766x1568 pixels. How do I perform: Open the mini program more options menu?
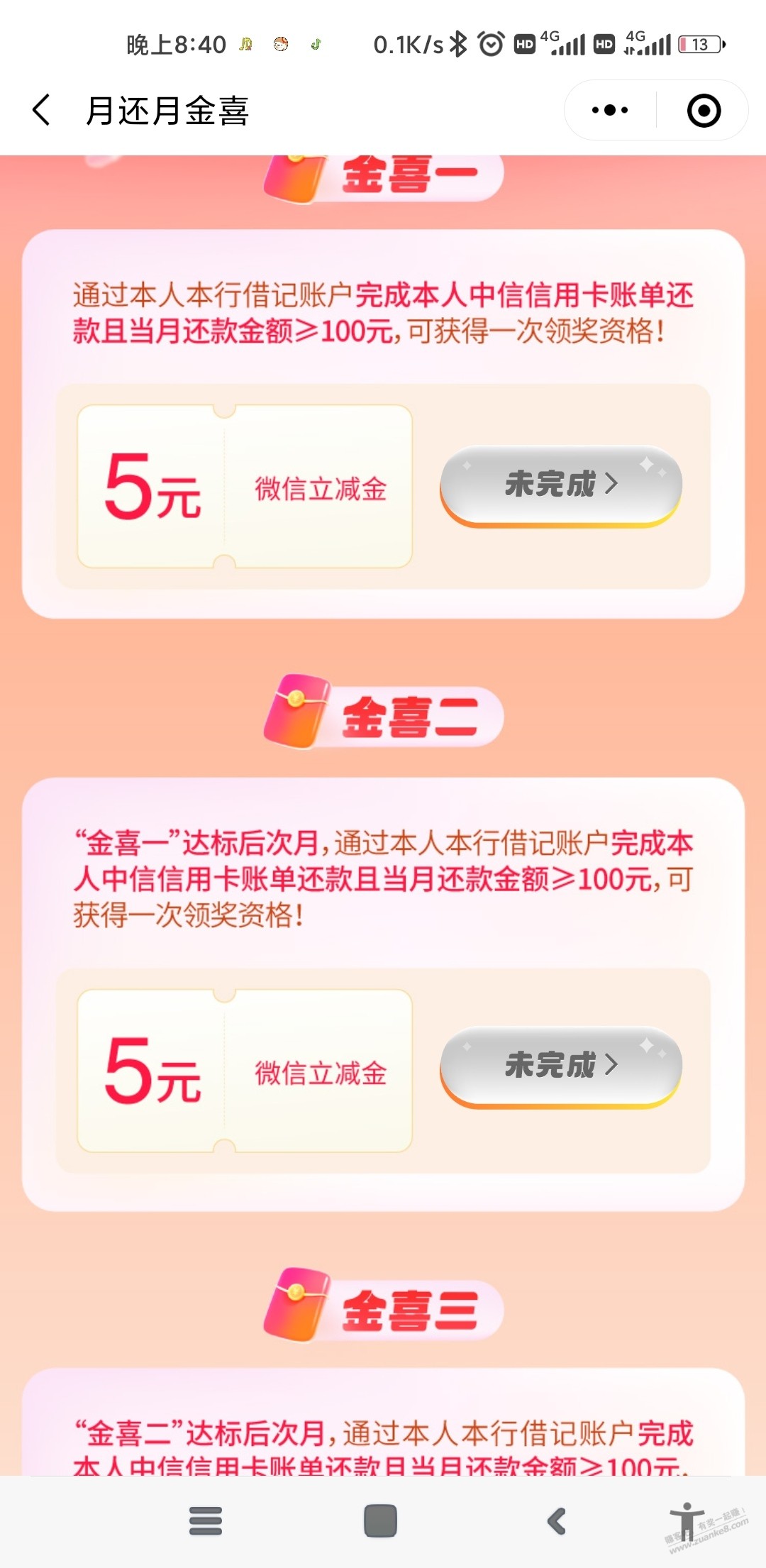click(x=610, y=110)
